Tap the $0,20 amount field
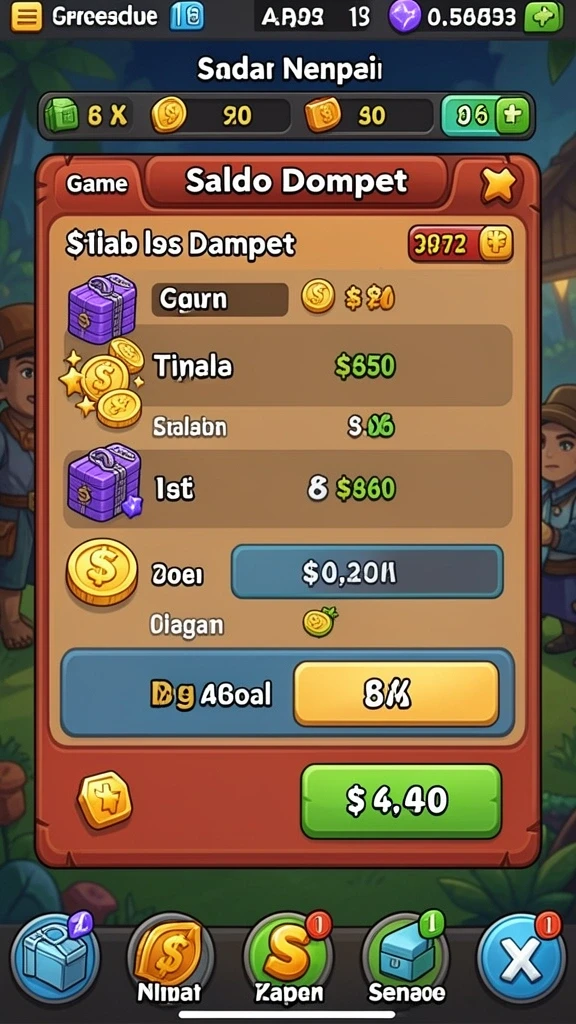Image resolution: width=576 pixels, height=1024 pixels. [367, 573]
